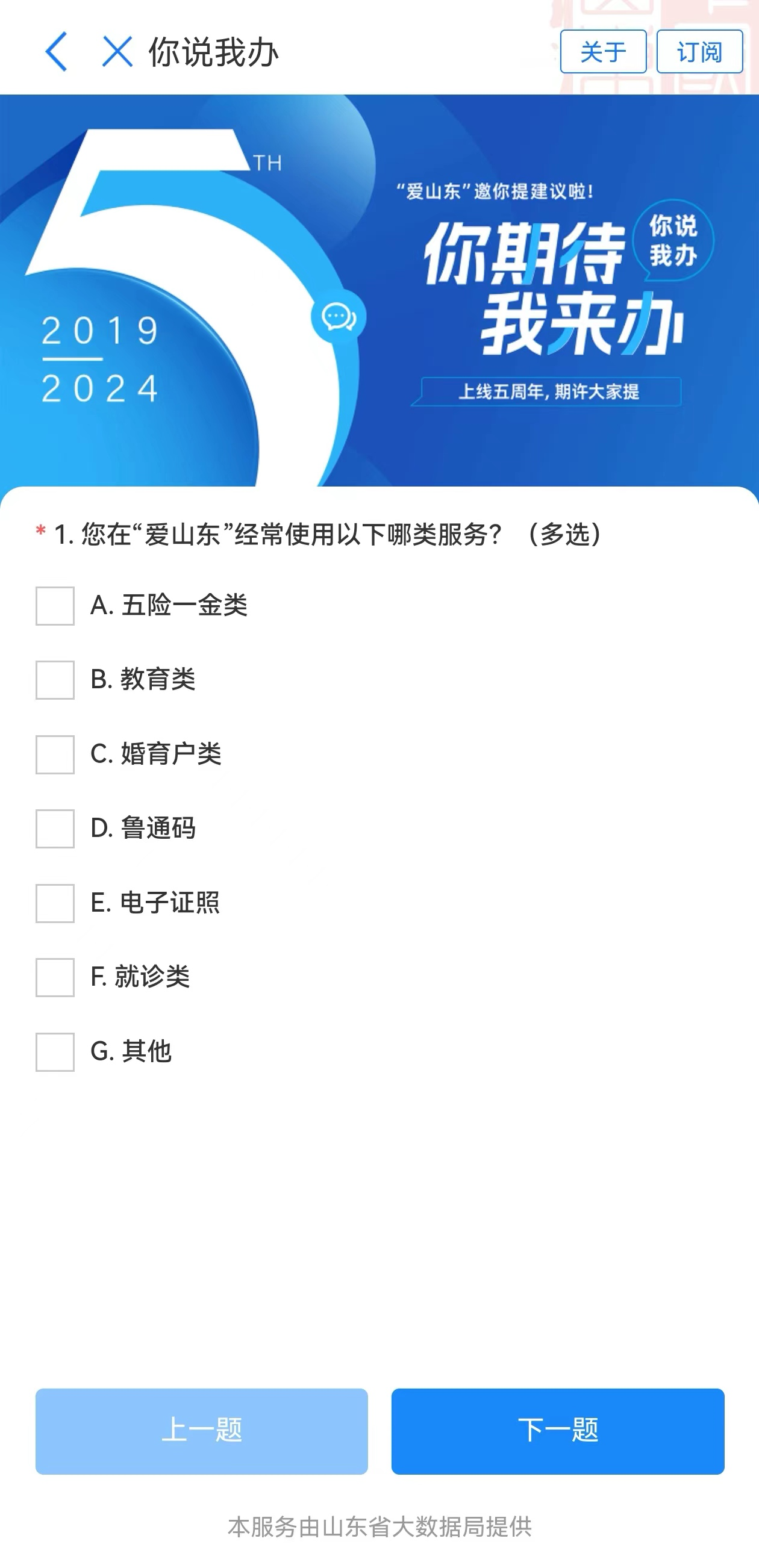This screenshot has height=1568, width=759.
Task: Mark E. 电子证照 as selected
Action: (x=55, y=903)
